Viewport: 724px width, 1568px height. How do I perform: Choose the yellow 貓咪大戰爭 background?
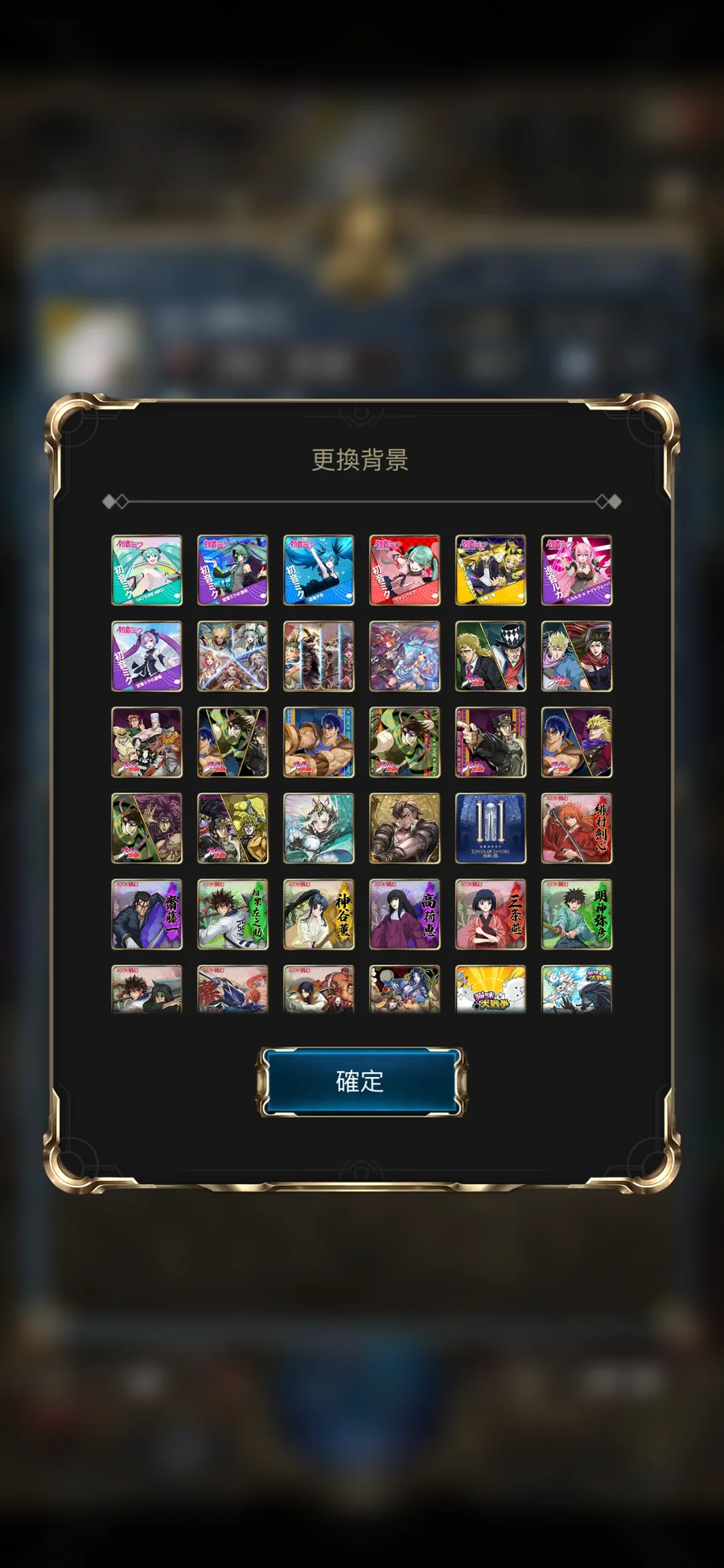pos(491,989)
